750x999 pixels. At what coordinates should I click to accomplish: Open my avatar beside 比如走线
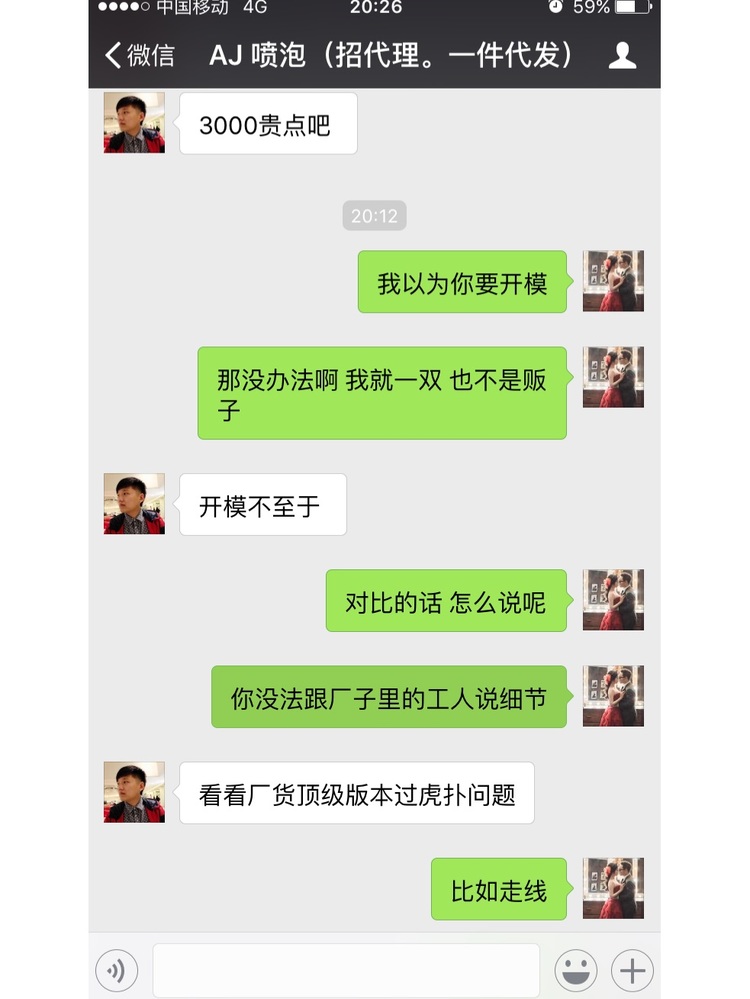tap(613, 888)
